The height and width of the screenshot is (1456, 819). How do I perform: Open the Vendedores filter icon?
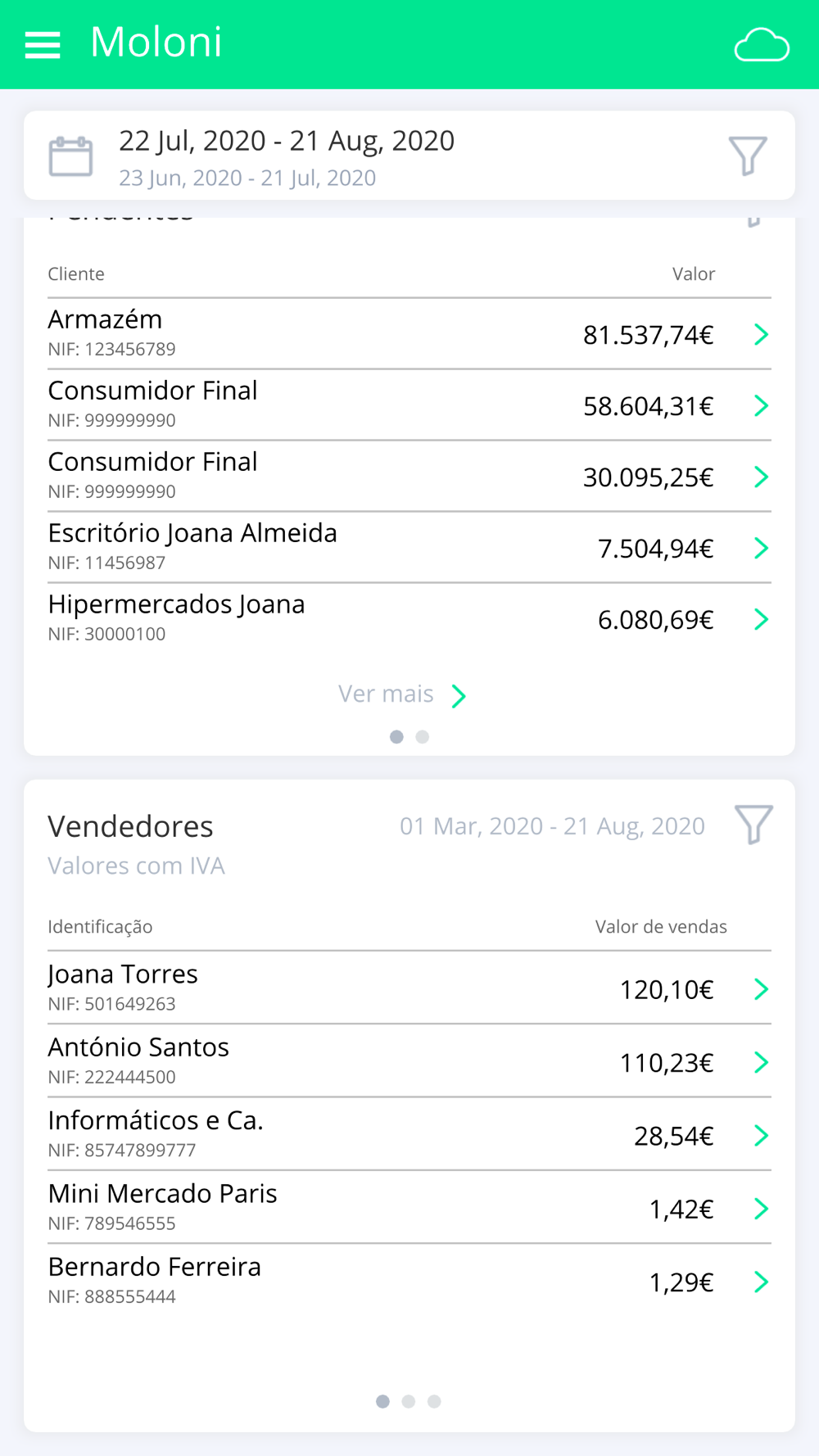point(753,825)
